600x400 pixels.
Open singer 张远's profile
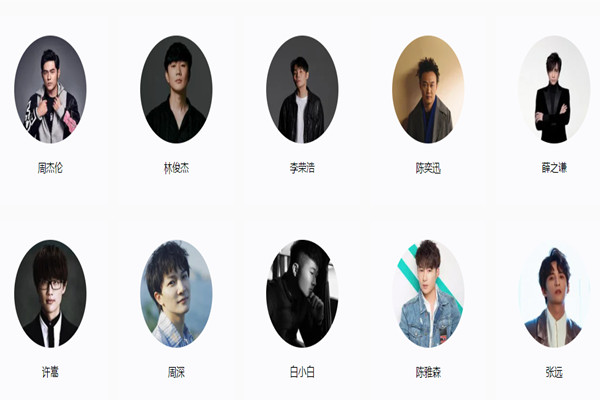(x=554, y=294)
